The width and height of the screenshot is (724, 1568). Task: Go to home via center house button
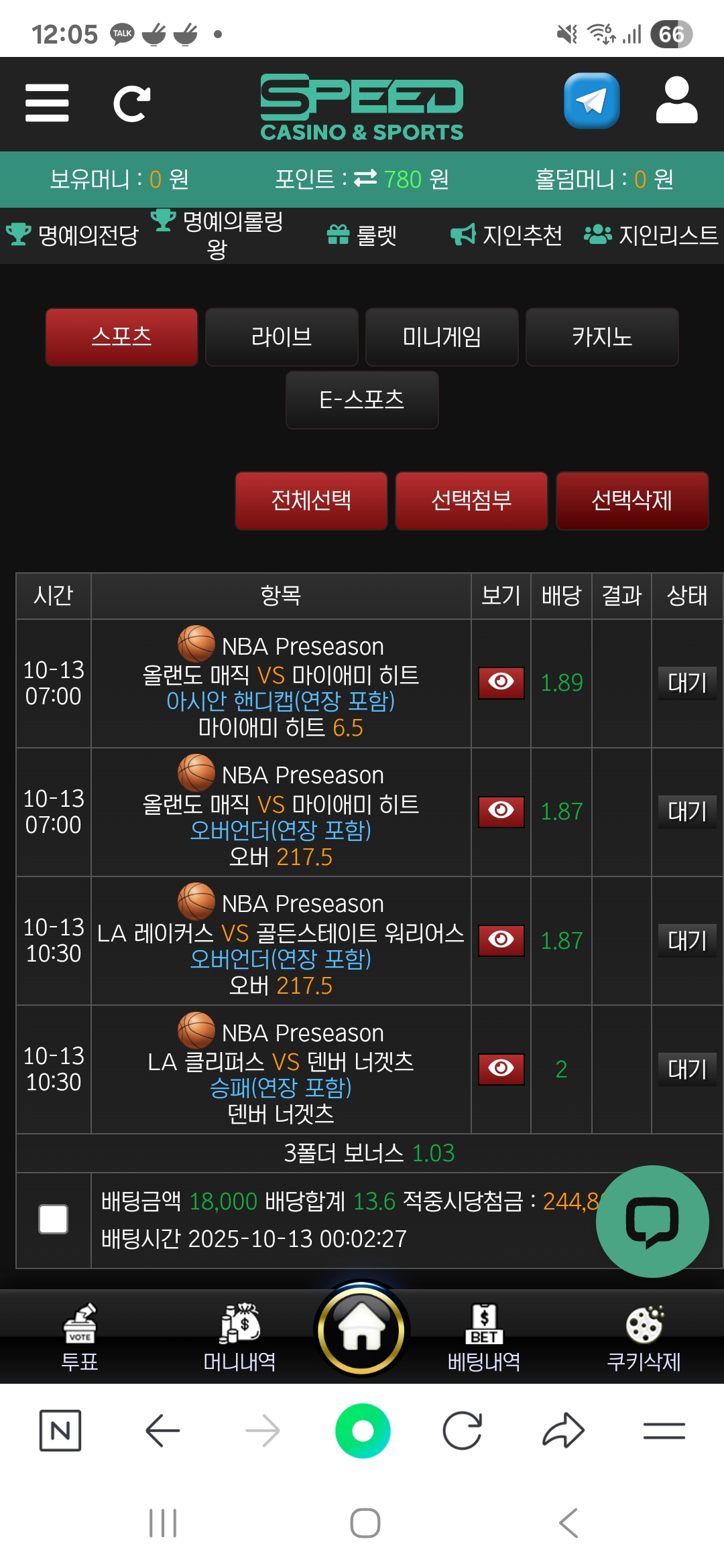362,1329
